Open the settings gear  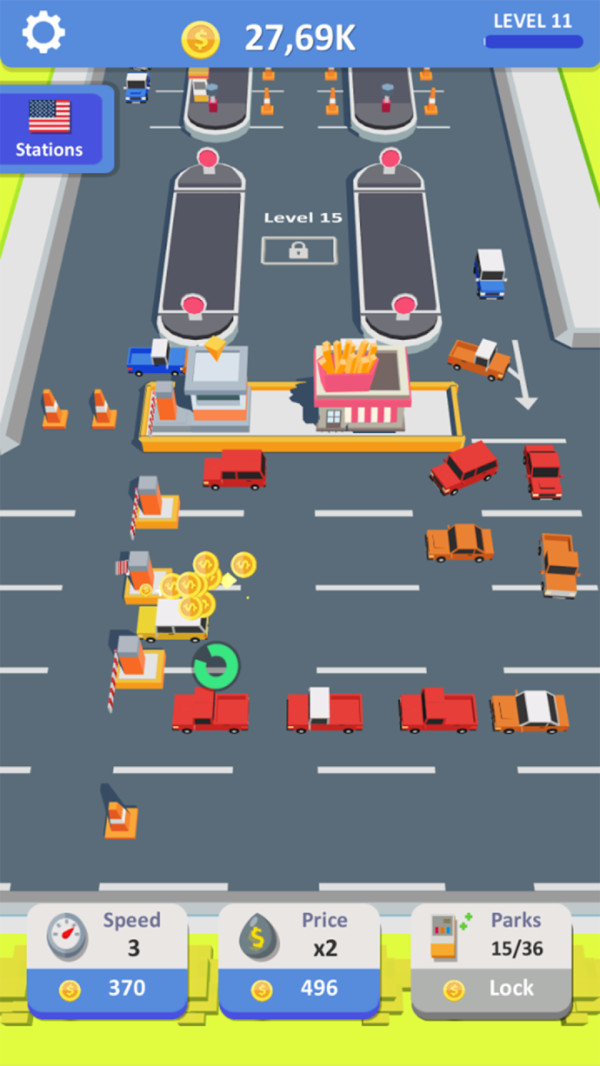(43, 33)
